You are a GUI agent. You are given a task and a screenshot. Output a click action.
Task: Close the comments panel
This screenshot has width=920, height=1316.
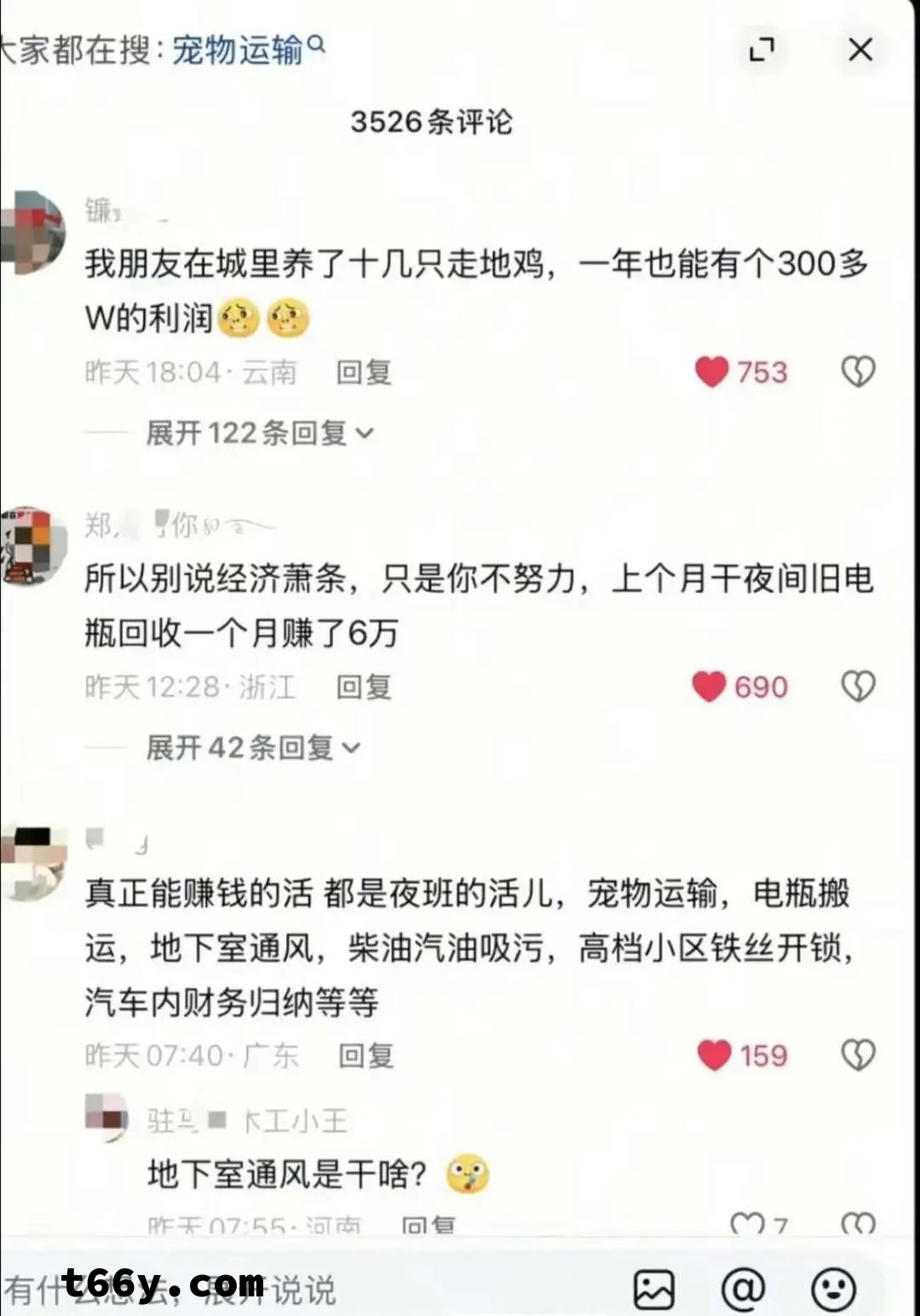click(860, 49)
